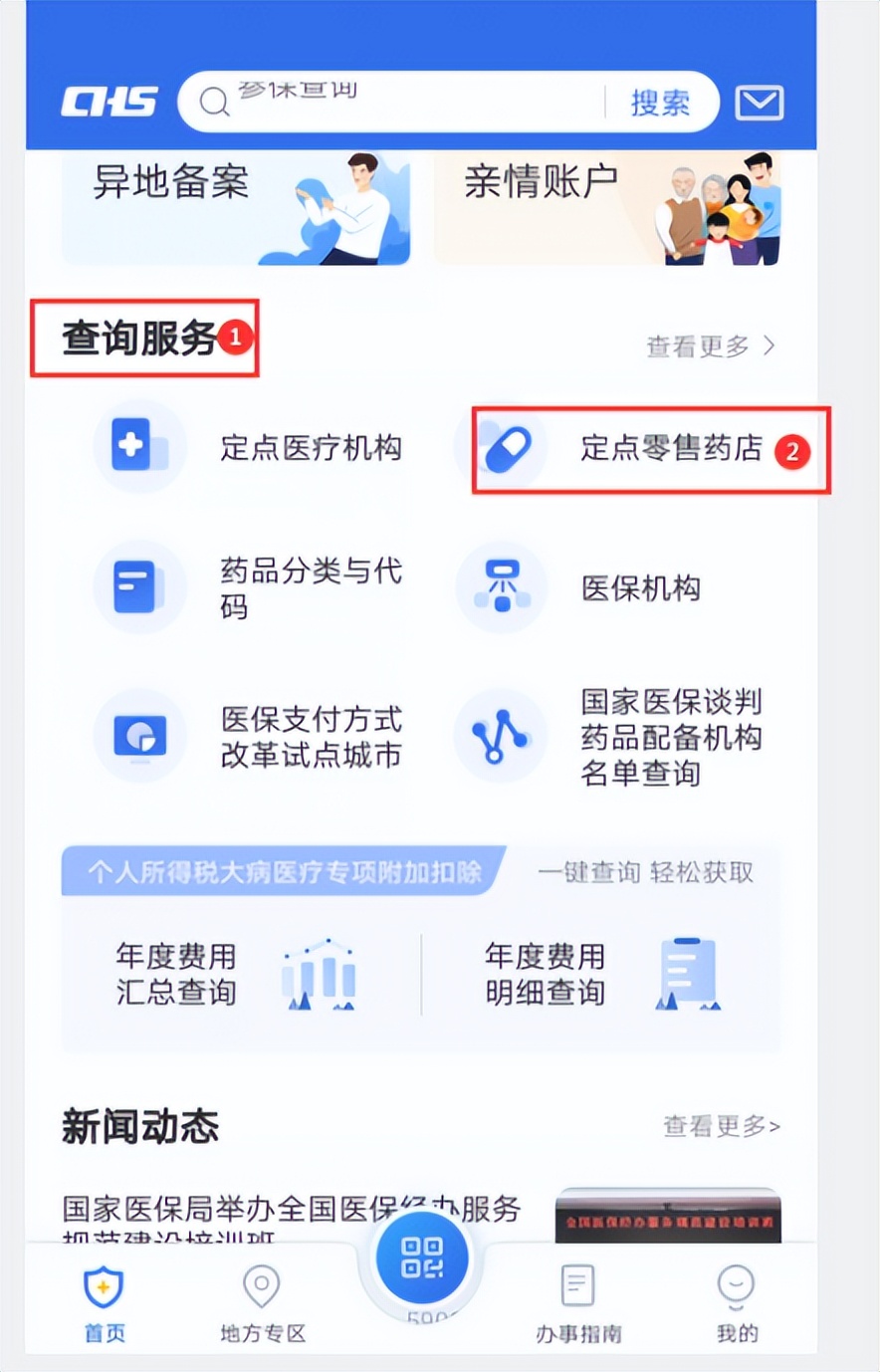Open 国家医保谈判药品配备机构名单查询
880x1372 pixels.
617,737
